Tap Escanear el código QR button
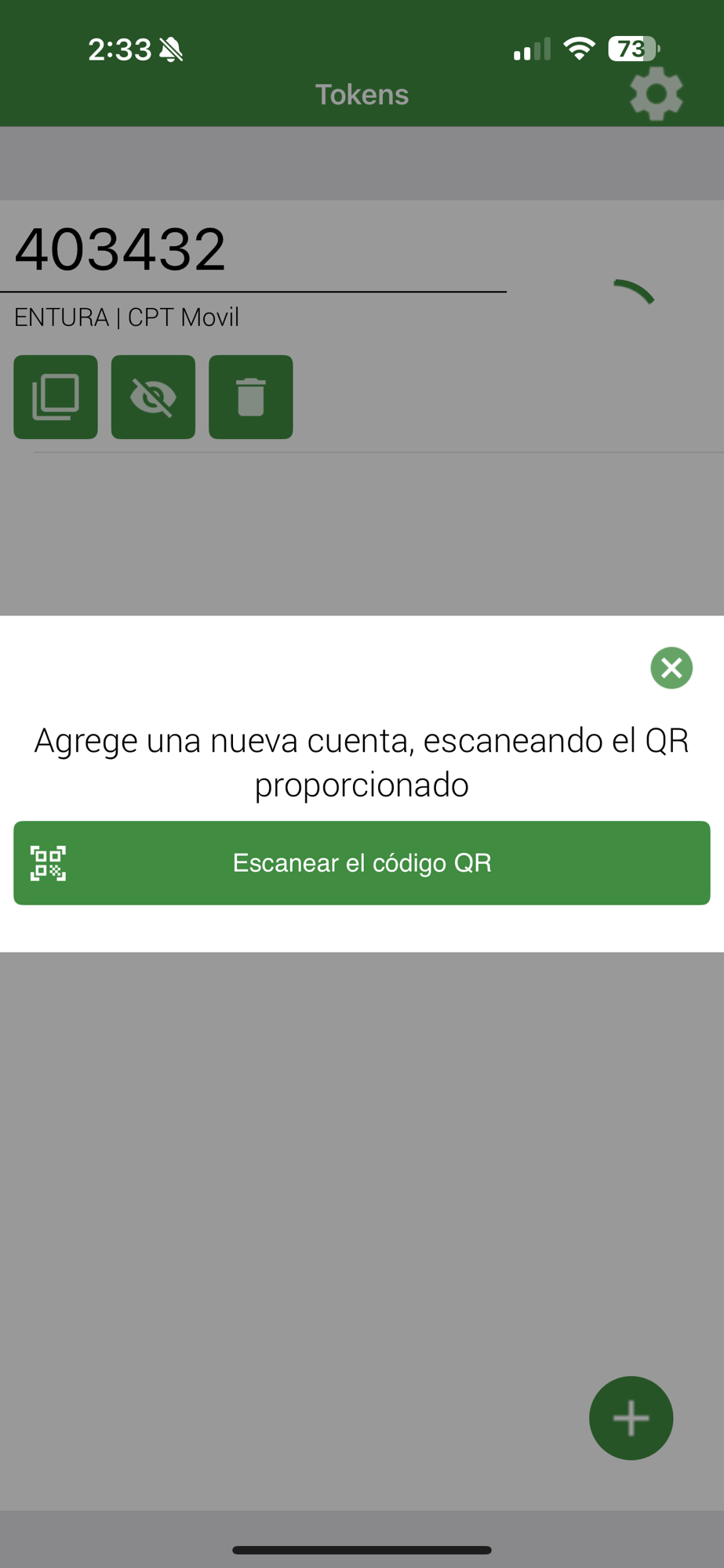Image resolution: width=724 pixels, height=1568 pixels. [362, 863]
